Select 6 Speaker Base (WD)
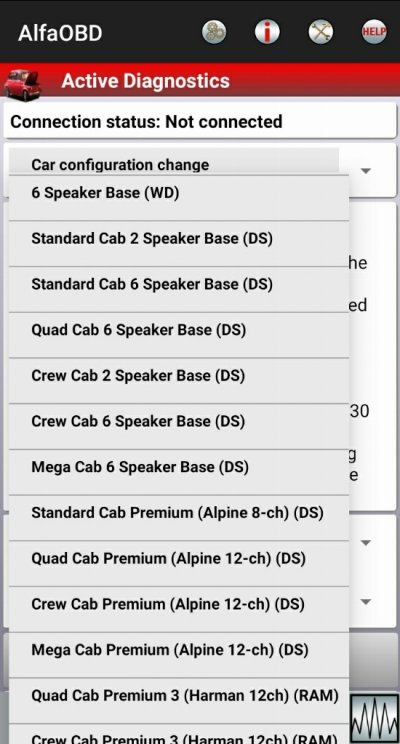This screenshot has height=744, width=400. (x=179, y=198)
